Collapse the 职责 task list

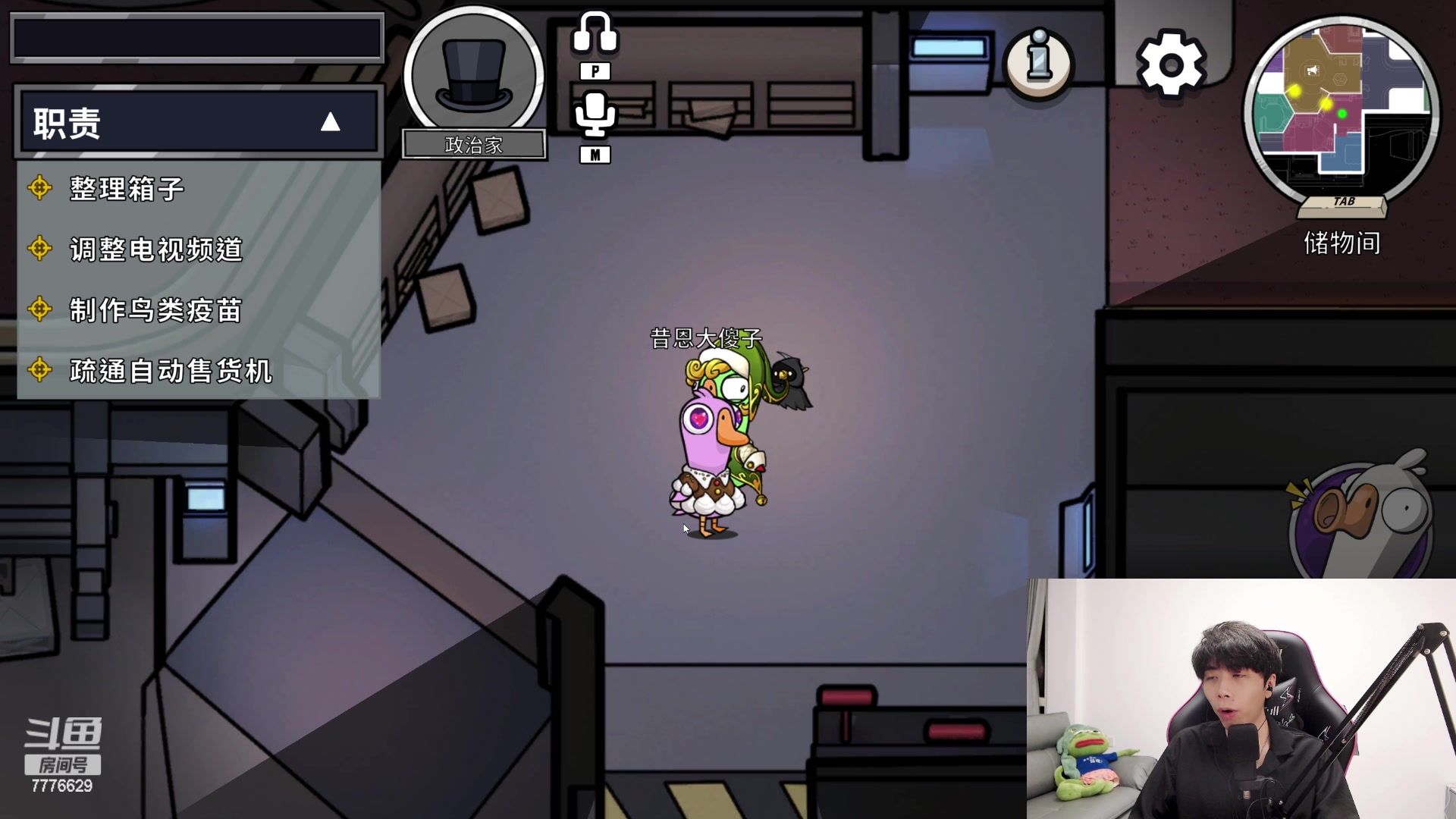click(330, 122)
